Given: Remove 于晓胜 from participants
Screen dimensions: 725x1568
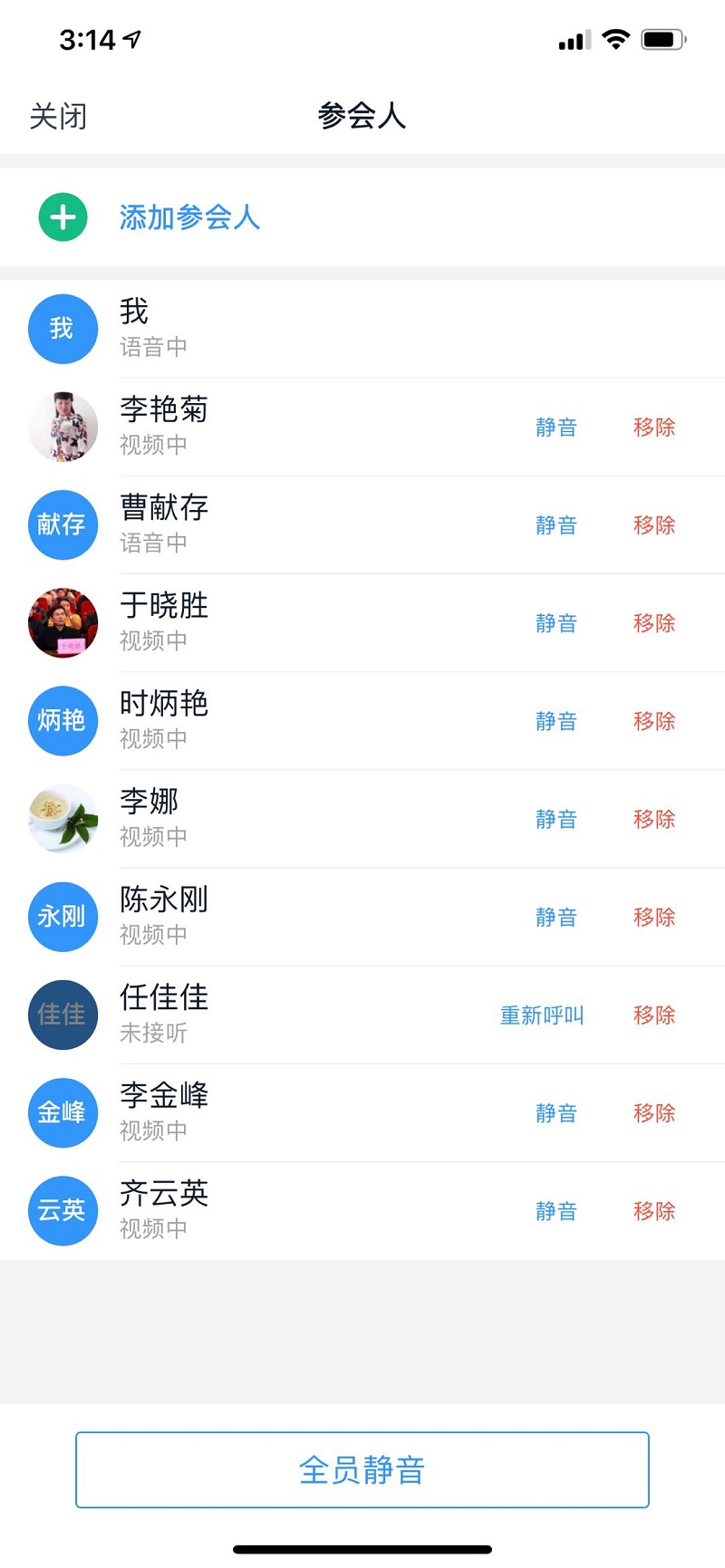Looking at the screenshot, I should (654, 623).
